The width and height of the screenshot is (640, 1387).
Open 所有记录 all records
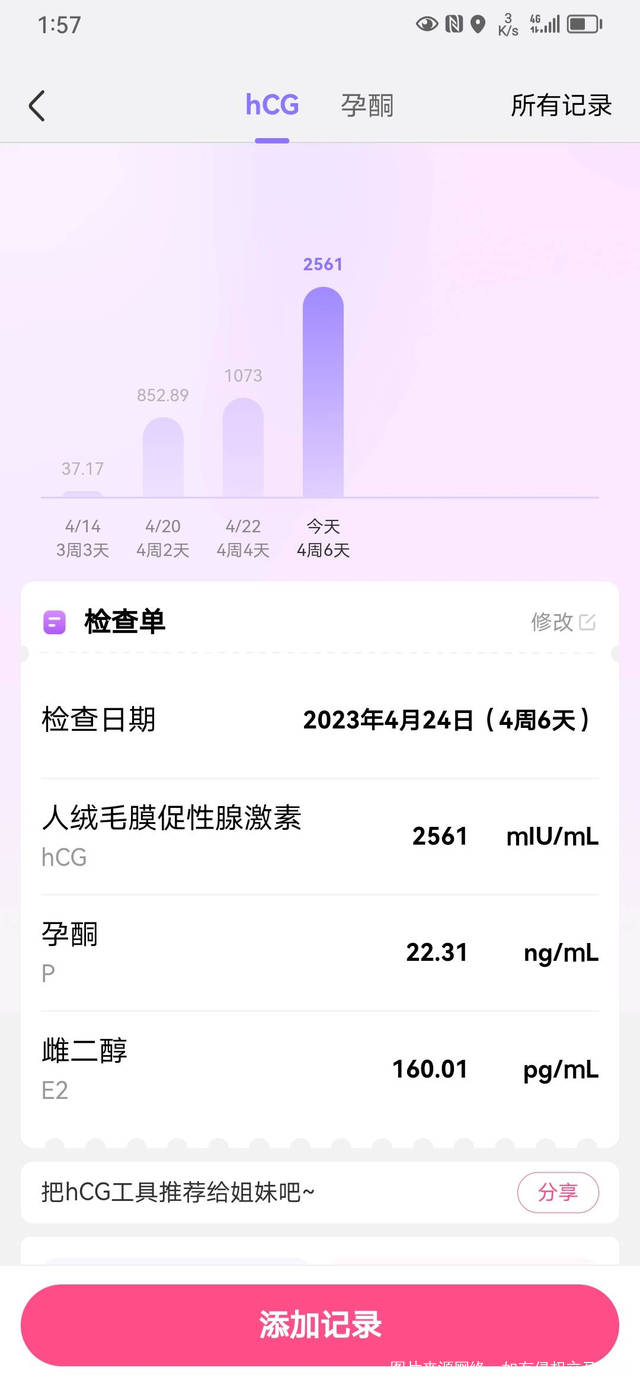pos(561,106)
